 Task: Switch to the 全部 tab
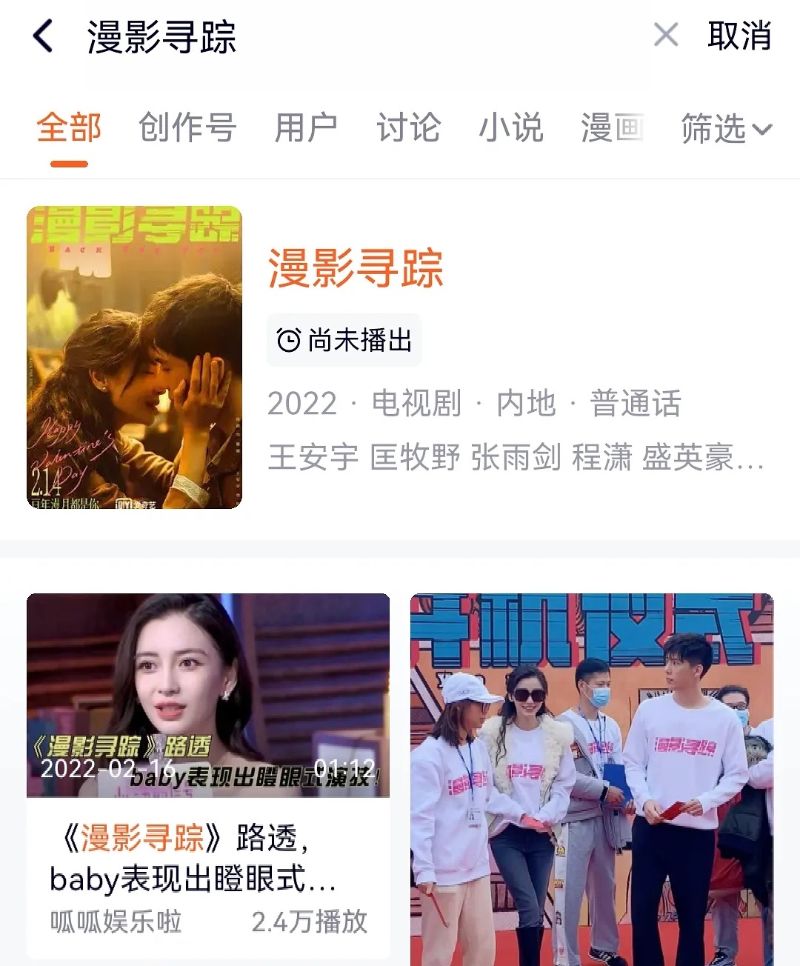pos(69,128)
